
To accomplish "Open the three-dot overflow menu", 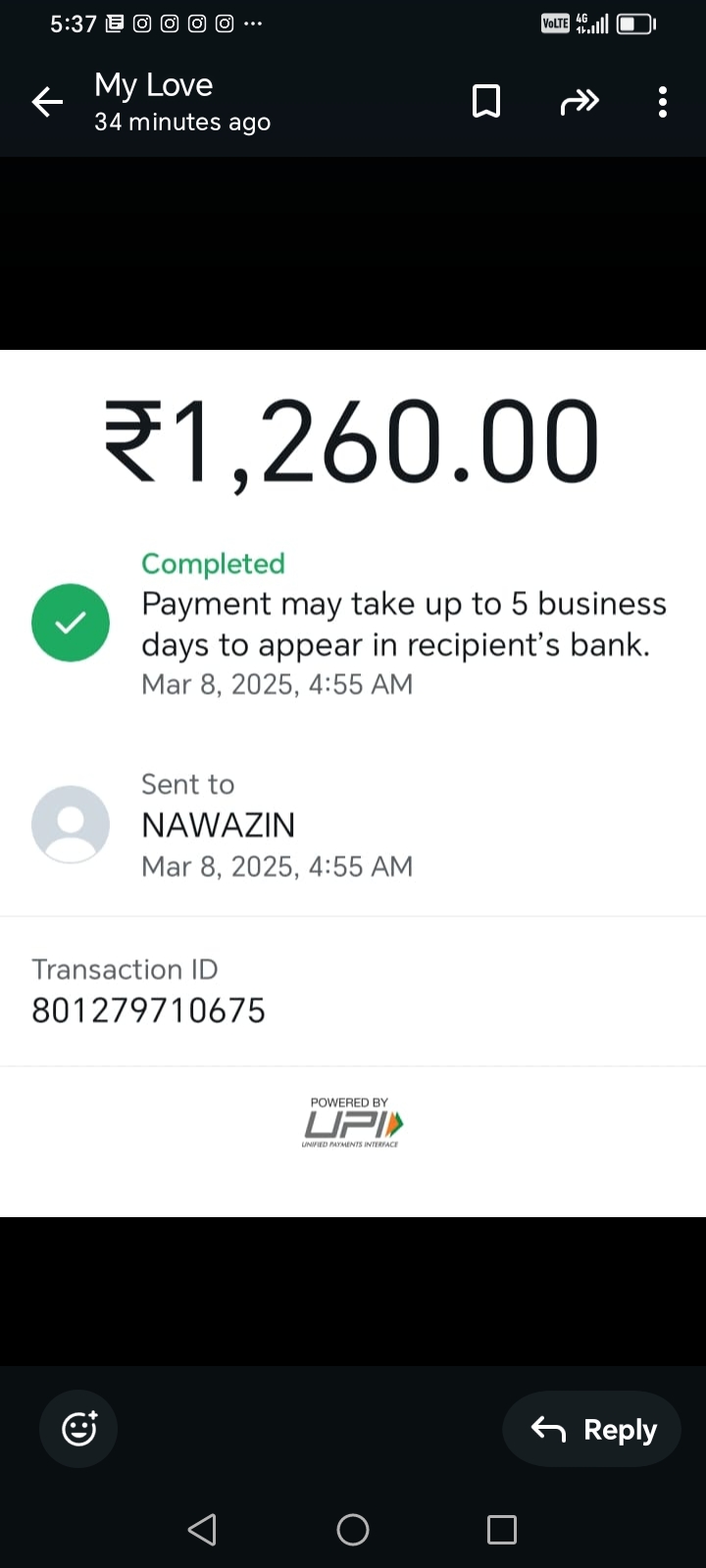I will (x=663, y=102).
